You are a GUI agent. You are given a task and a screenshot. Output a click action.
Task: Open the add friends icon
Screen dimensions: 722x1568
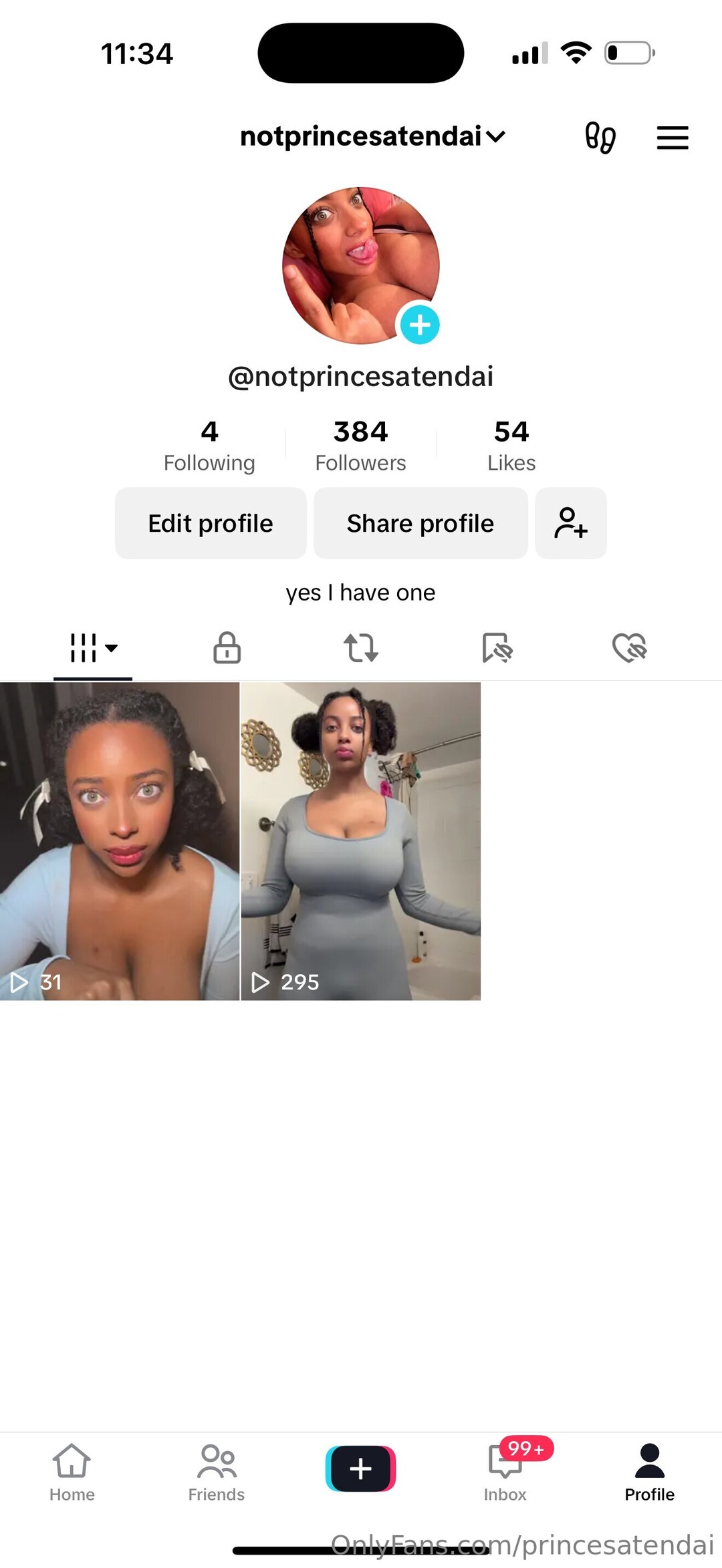click(x=570, y=523)
